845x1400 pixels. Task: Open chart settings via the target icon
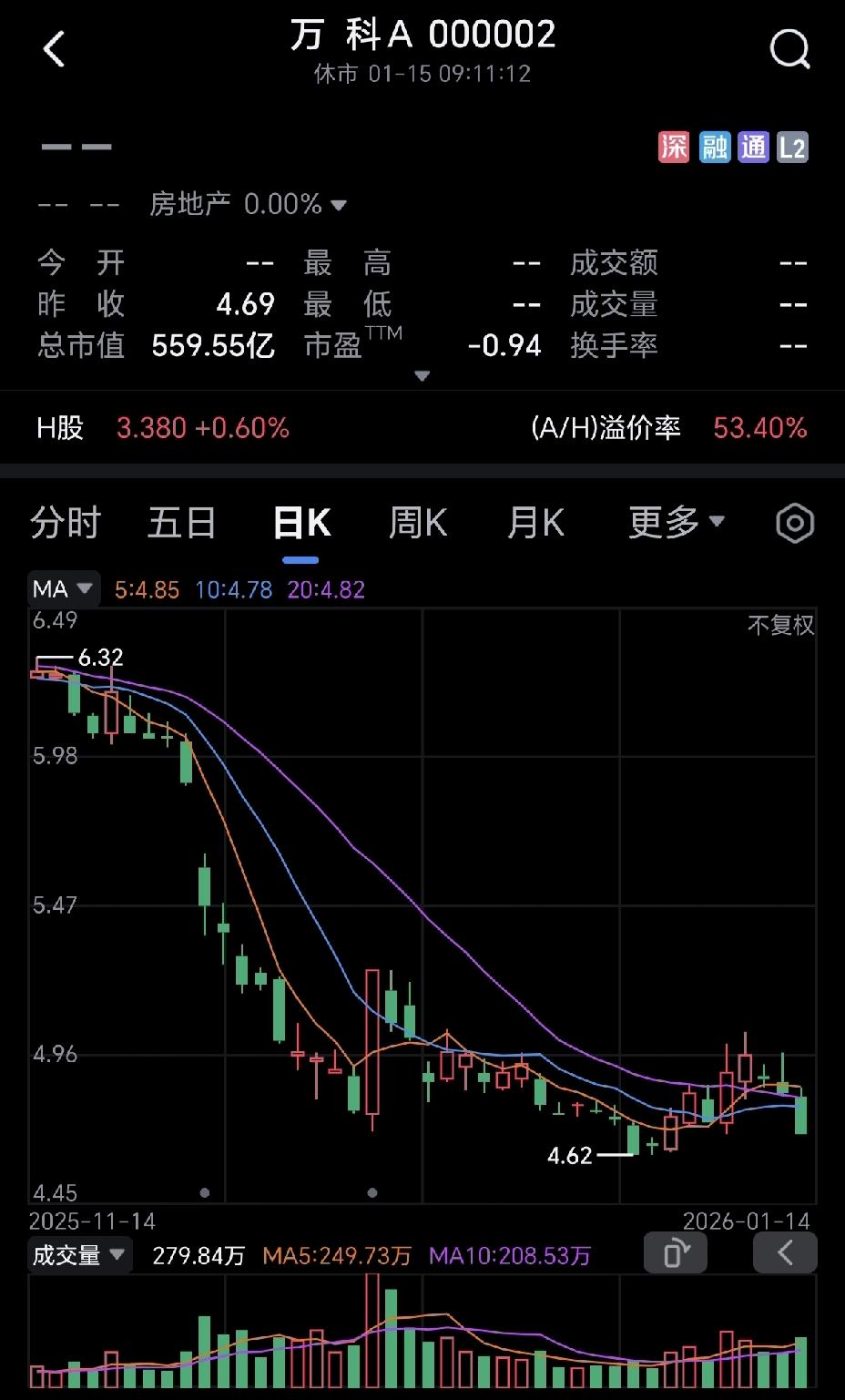pos(794,522)
